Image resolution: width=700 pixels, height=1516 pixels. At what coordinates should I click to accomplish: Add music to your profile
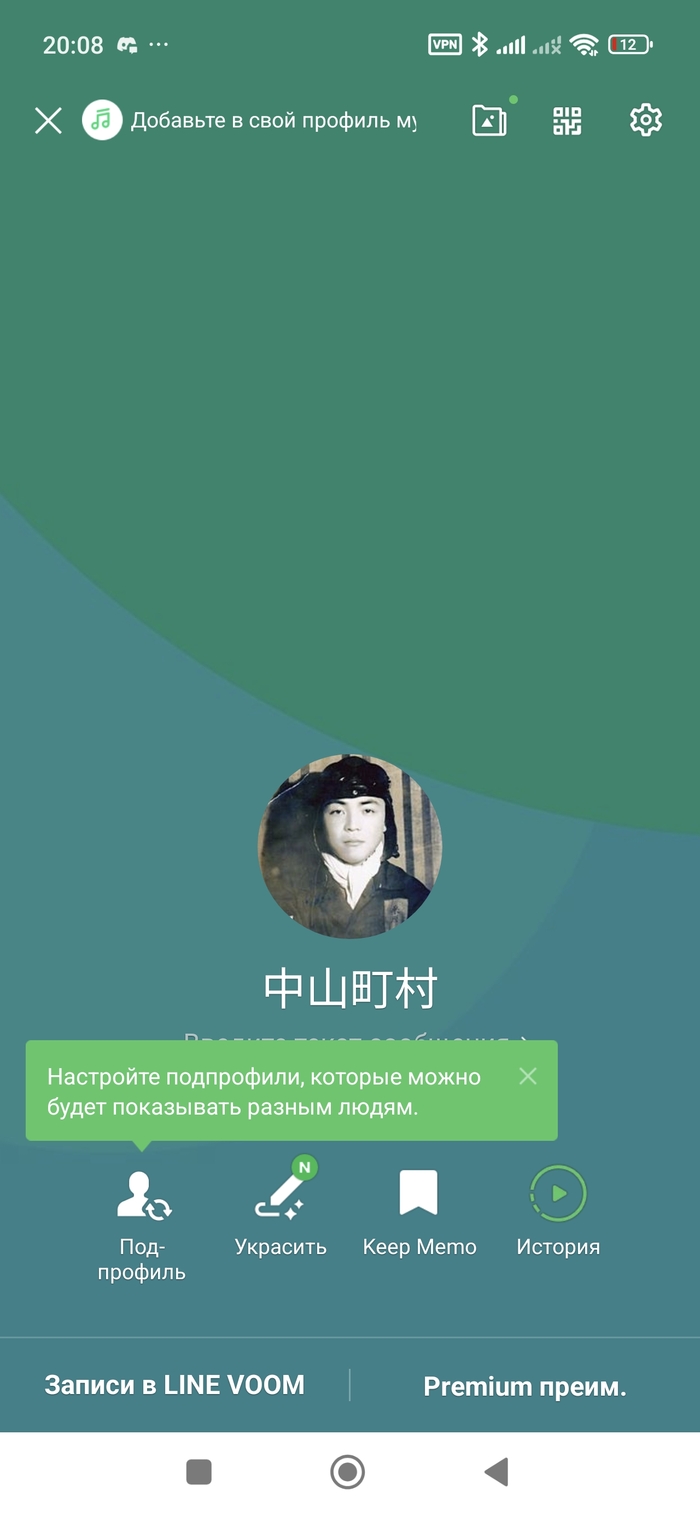click(250, 121)
